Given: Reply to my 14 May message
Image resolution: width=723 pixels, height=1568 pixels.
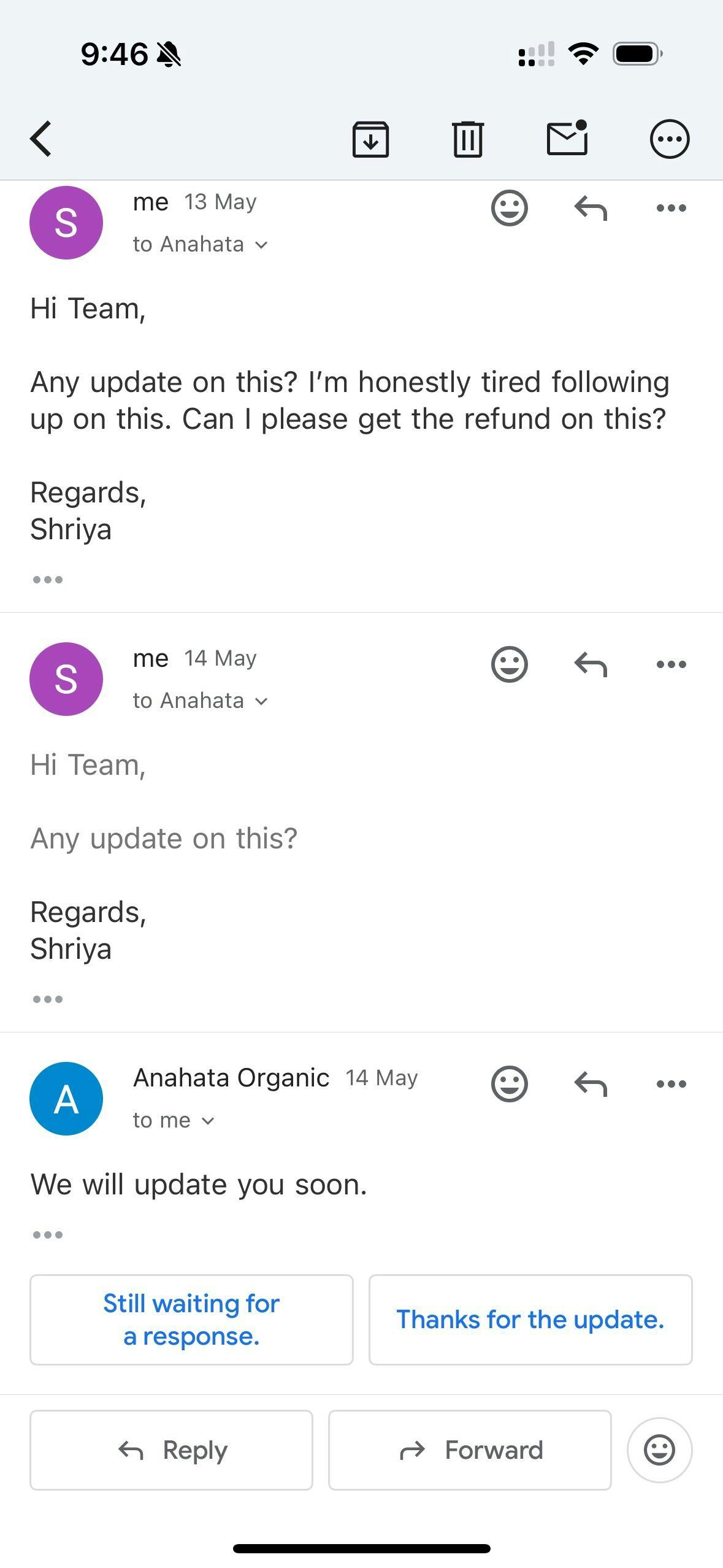Looking at the screenshot, I should coord(591,664).
